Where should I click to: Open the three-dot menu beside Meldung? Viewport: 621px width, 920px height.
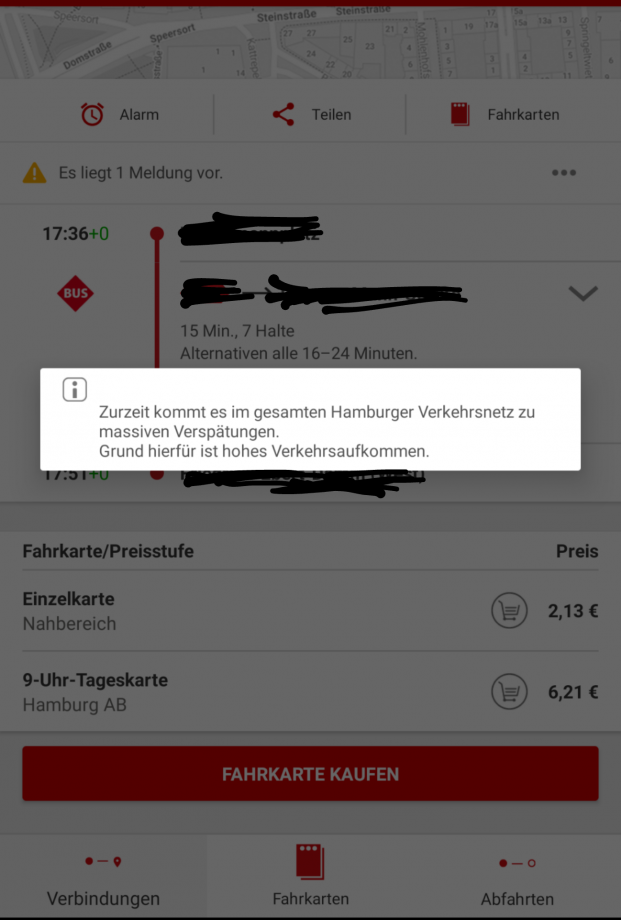point(563,173)
